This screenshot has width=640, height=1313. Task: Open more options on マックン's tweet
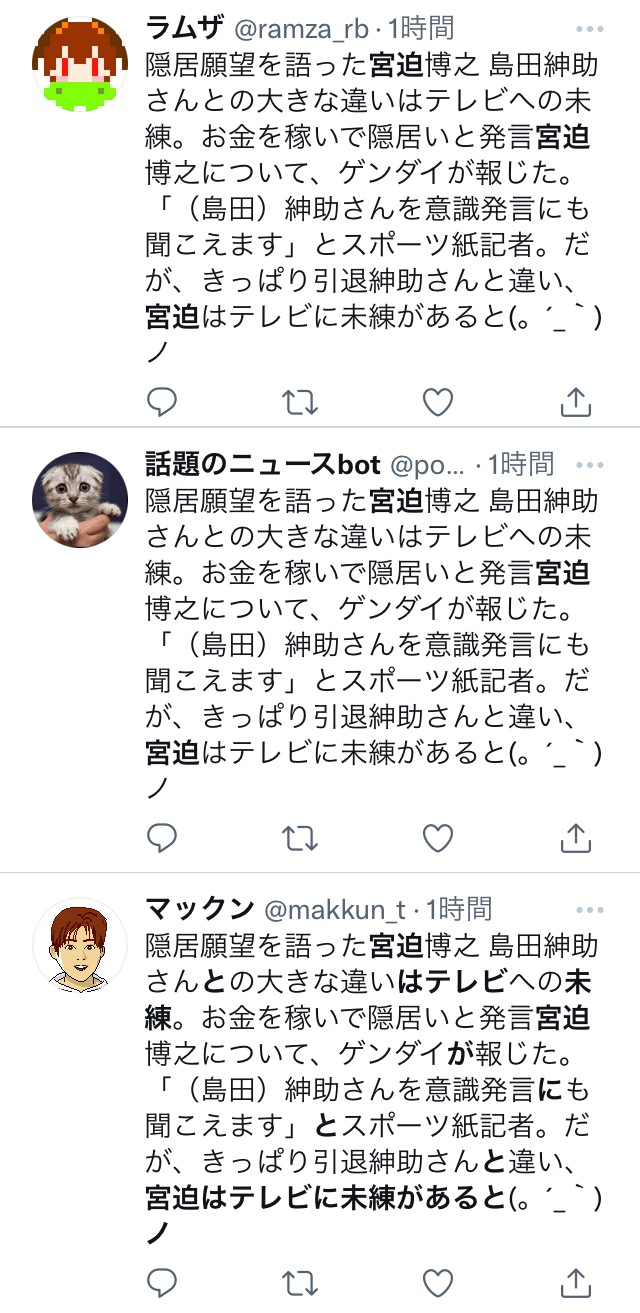point(591,909)
